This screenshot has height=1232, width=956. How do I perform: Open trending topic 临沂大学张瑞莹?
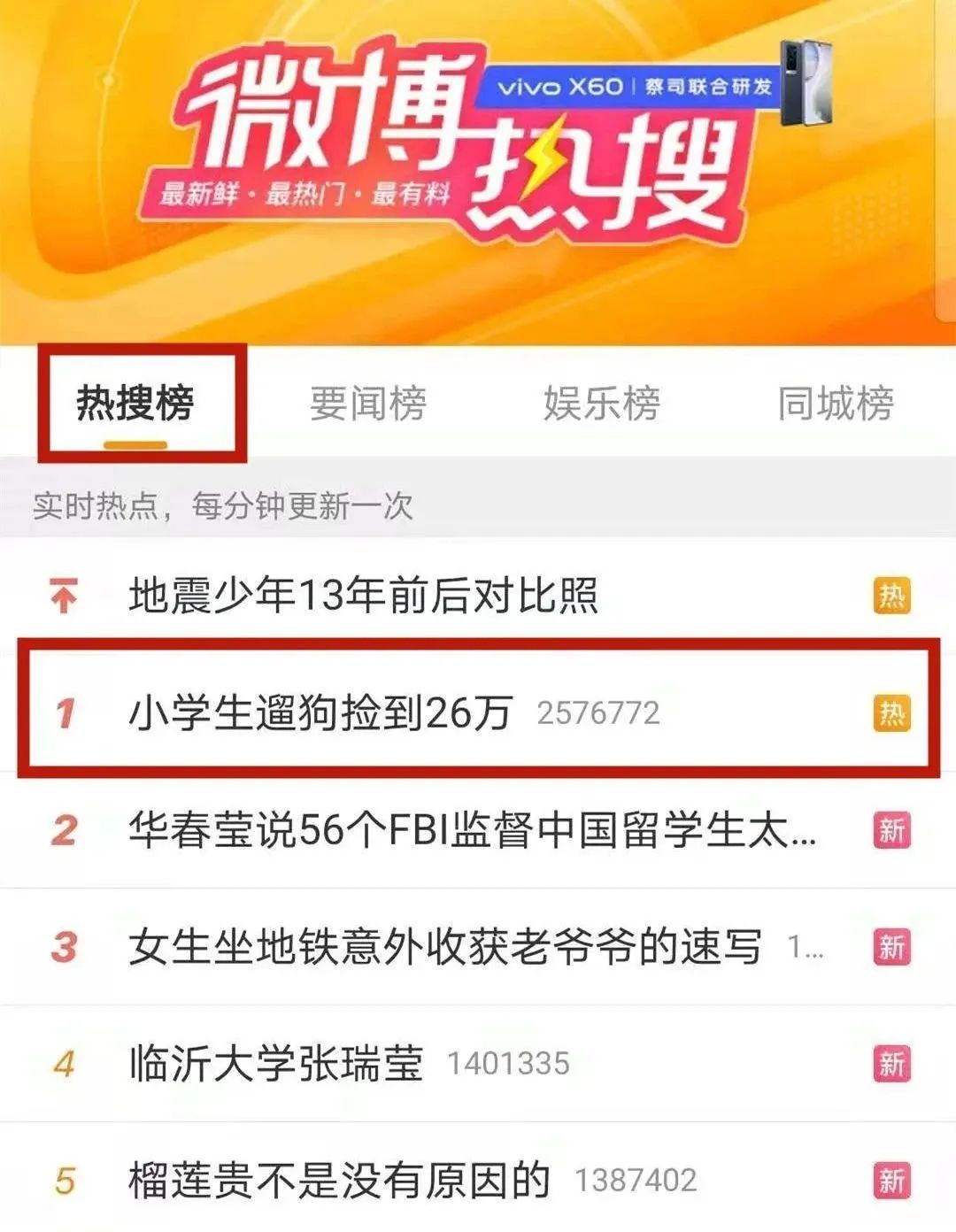coord(276,1064)
